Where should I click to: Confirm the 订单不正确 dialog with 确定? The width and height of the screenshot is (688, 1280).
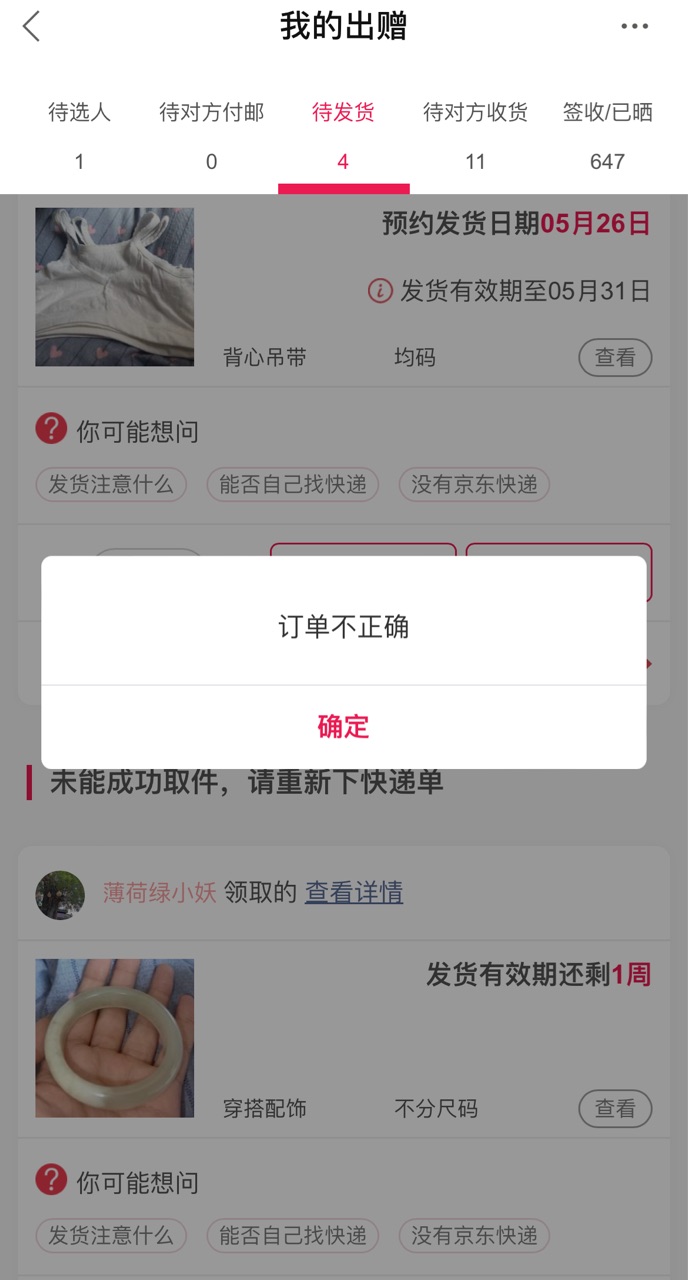point(343,727)
